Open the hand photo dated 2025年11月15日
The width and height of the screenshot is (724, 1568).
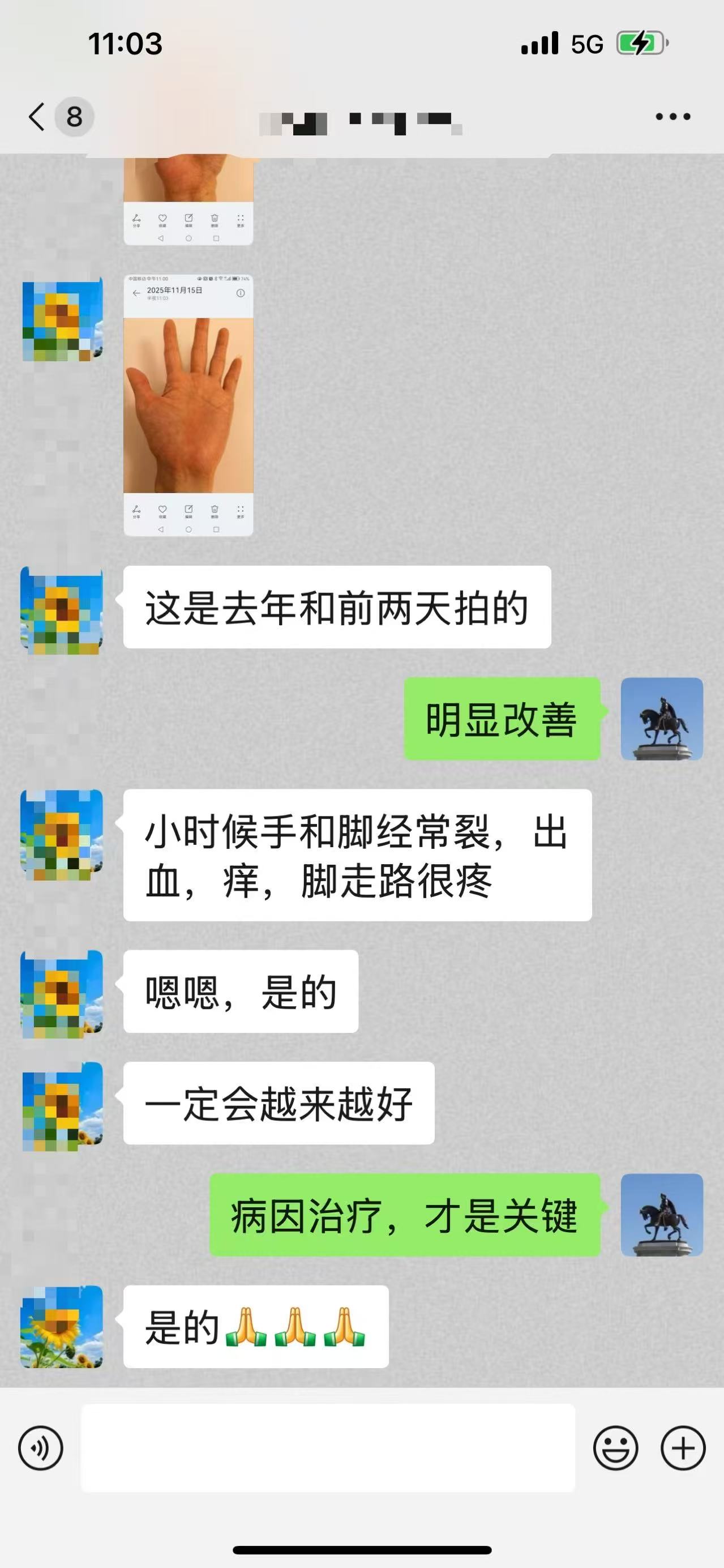pos(188,405)
